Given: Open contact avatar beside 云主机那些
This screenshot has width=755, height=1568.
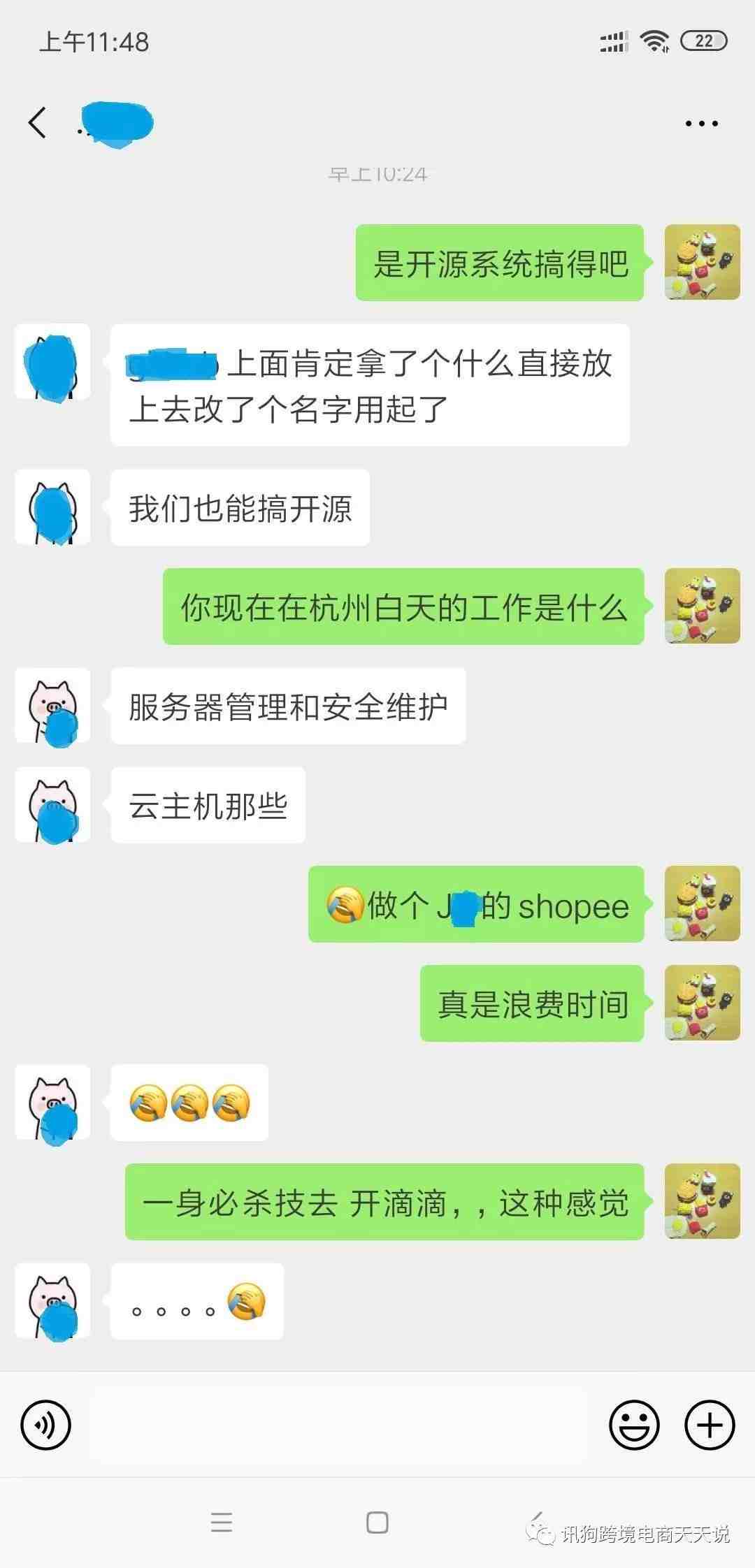Looking at the screenshot, I should click(x=52, y=805).
